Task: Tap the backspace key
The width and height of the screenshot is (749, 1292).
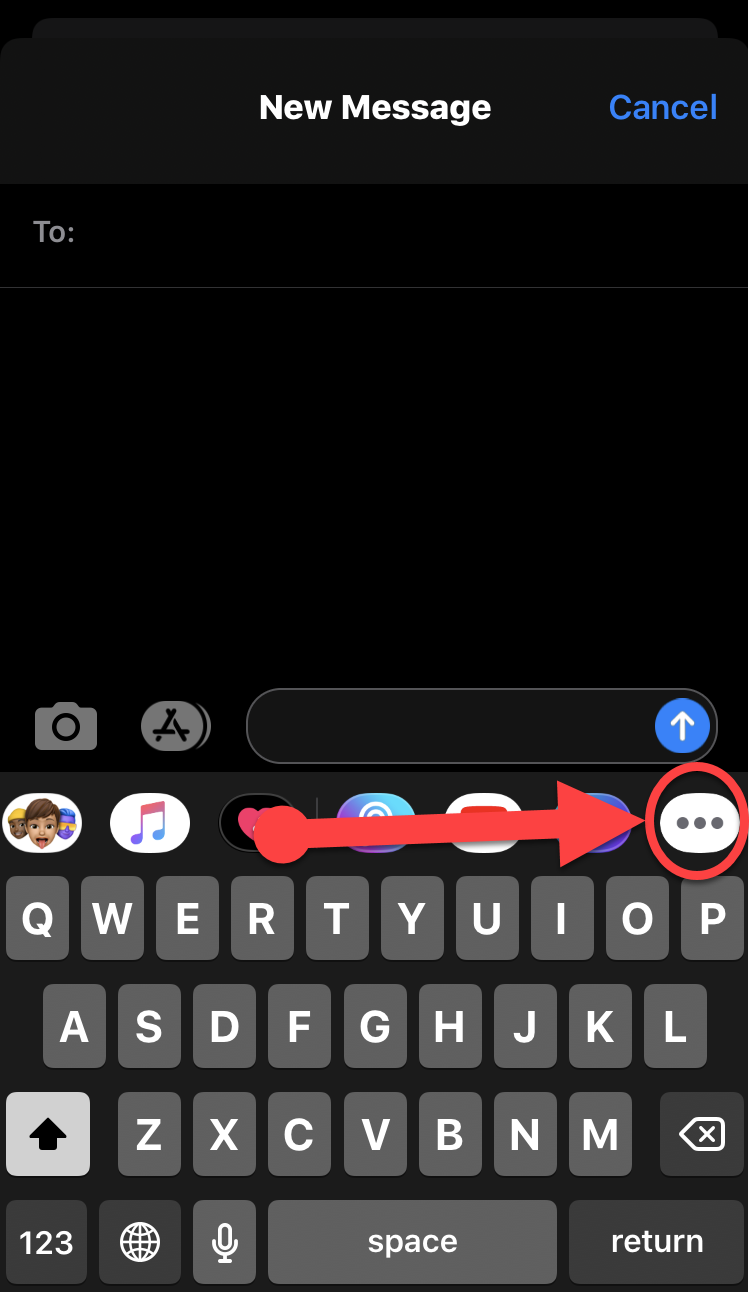Action: click(701, 1134)
